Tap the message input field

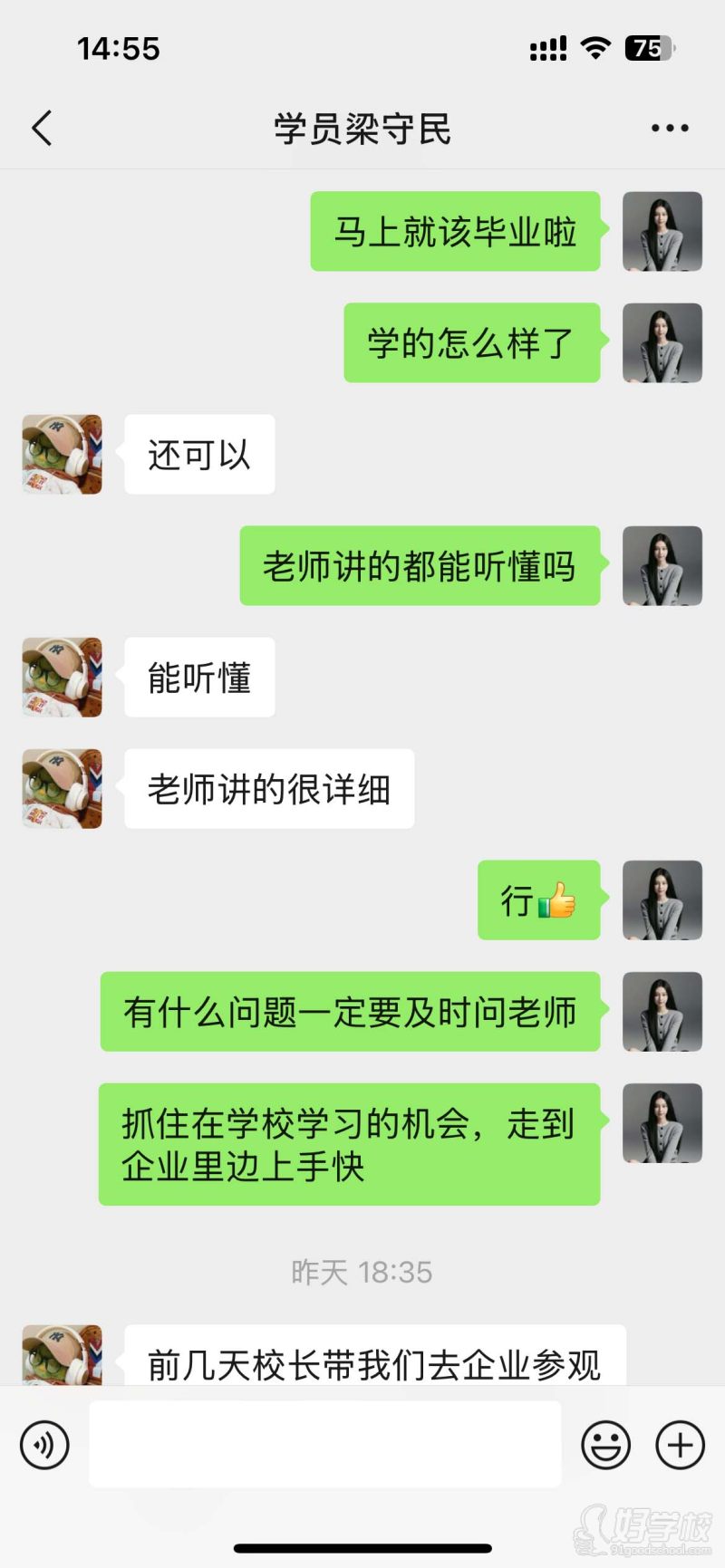point(326,1444)
